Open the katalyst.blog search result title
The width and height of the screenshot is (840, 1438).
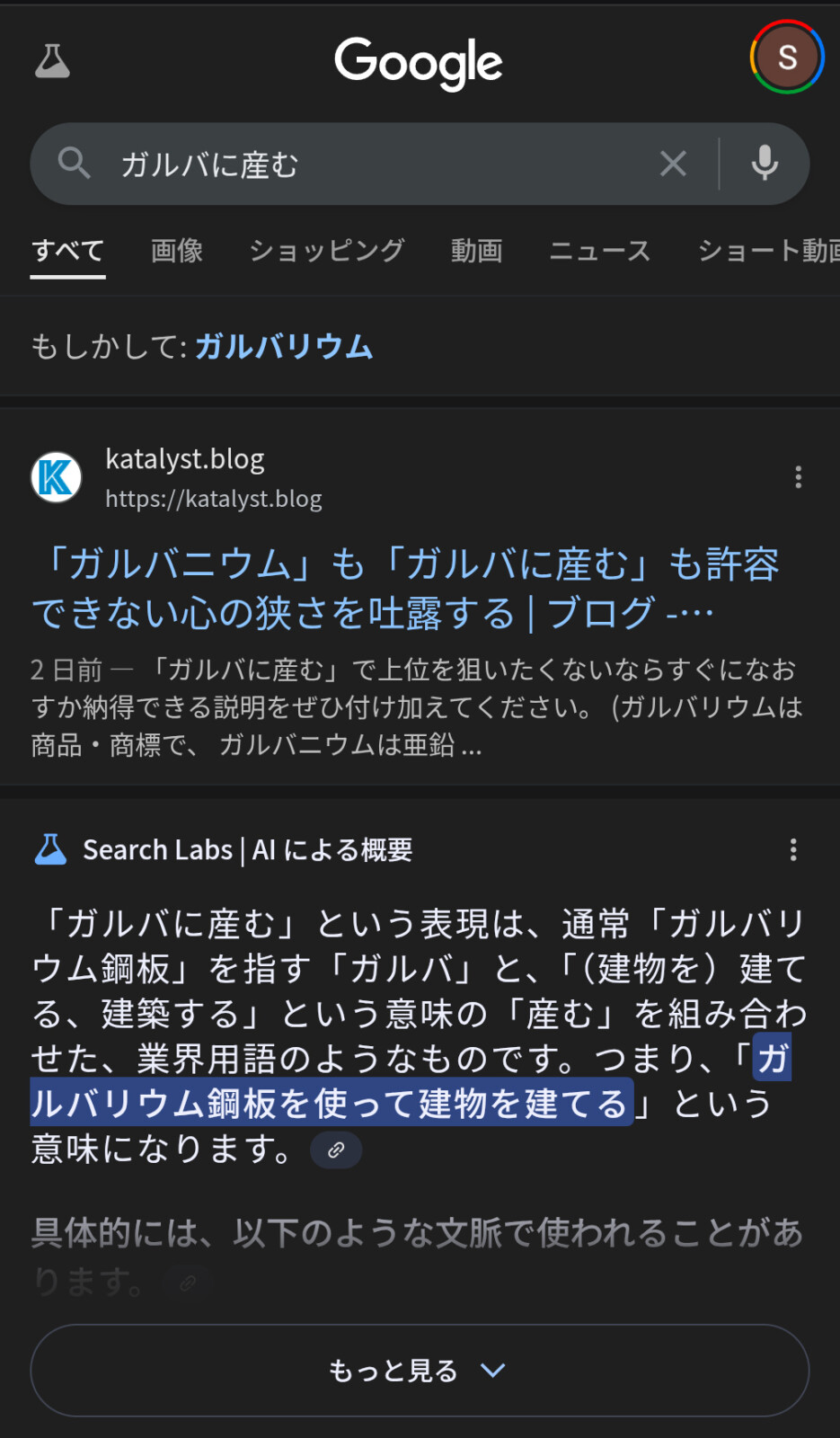coord(404,589)
